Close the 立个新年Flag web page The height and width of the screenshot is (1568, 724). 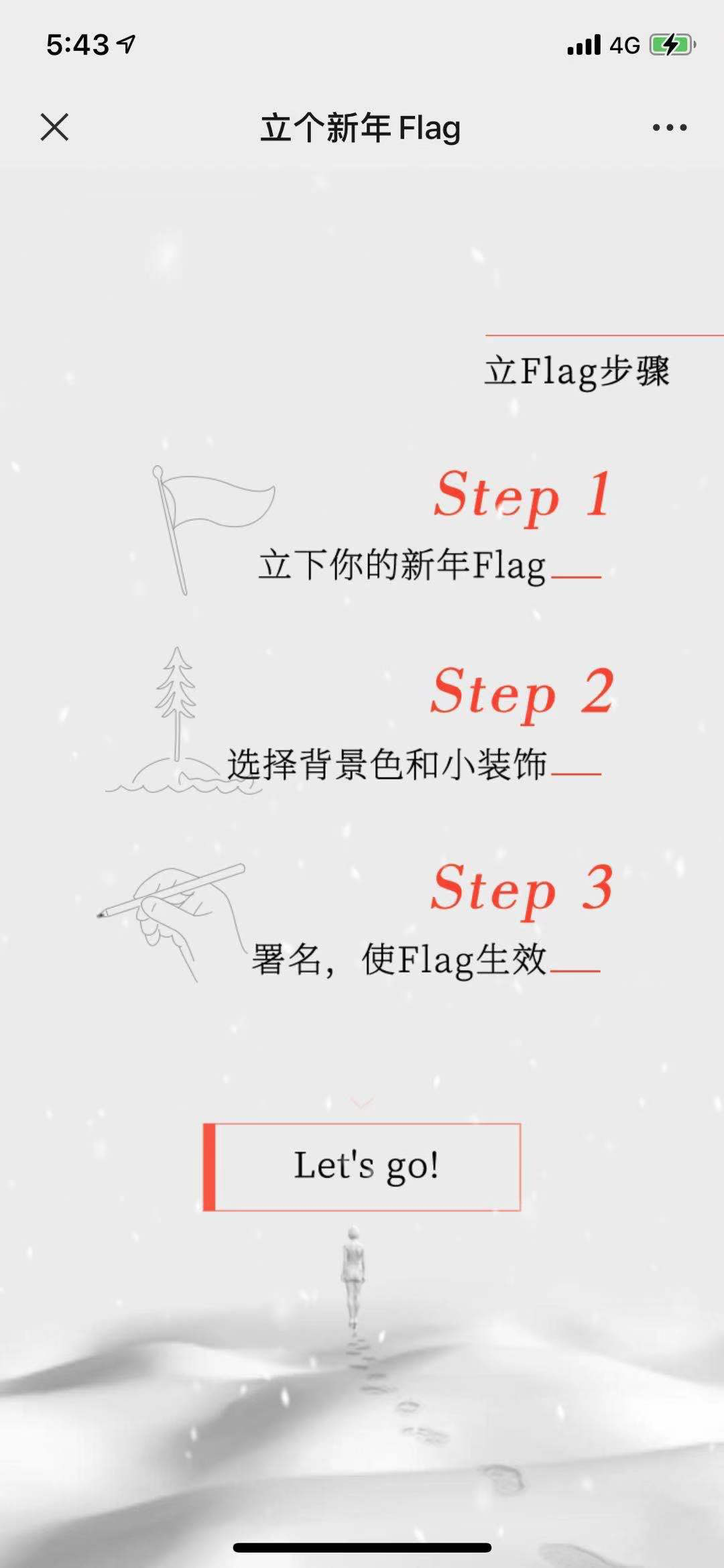54,127
